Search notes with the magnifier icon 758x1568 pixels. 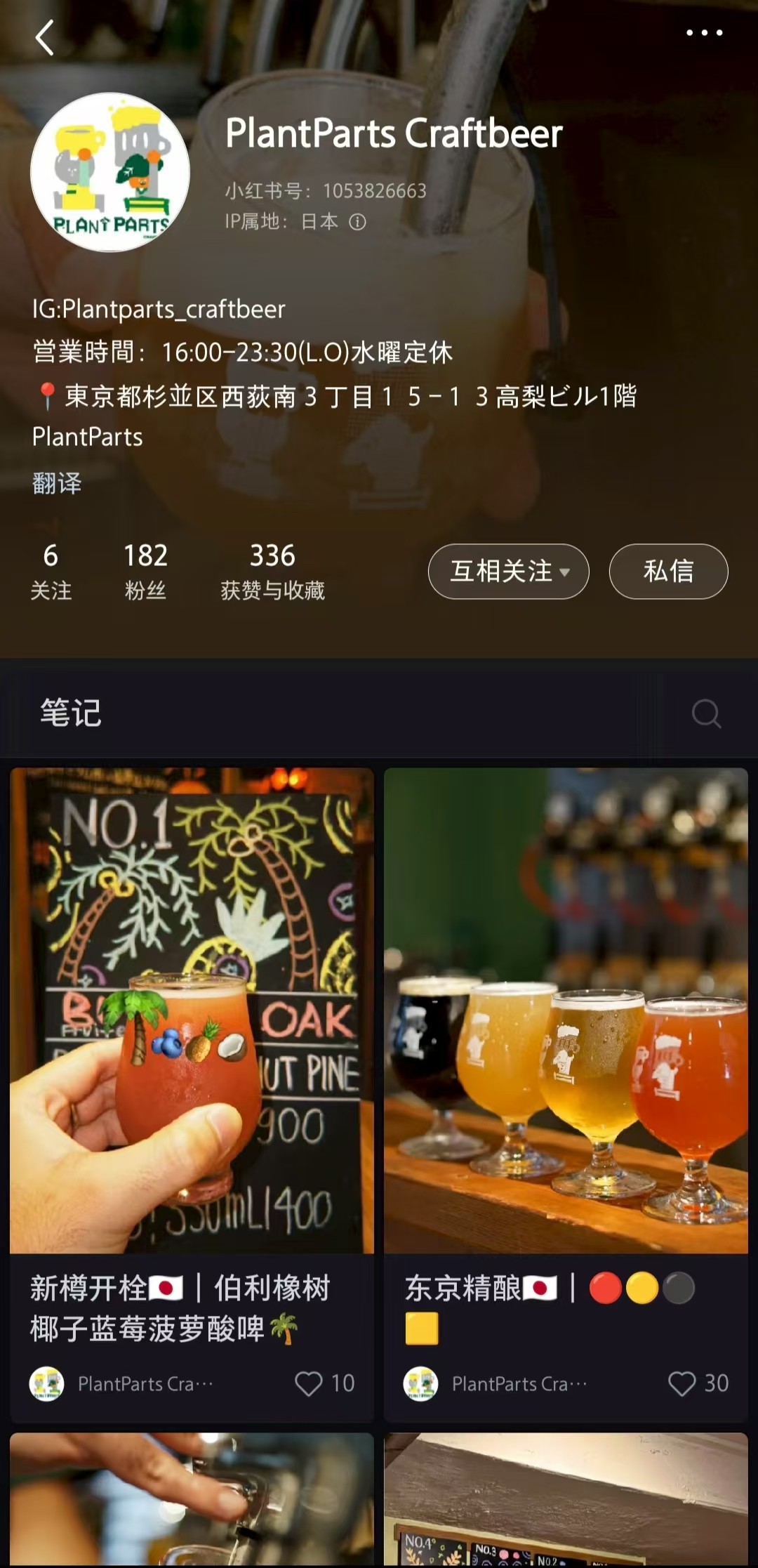point(705,713)
